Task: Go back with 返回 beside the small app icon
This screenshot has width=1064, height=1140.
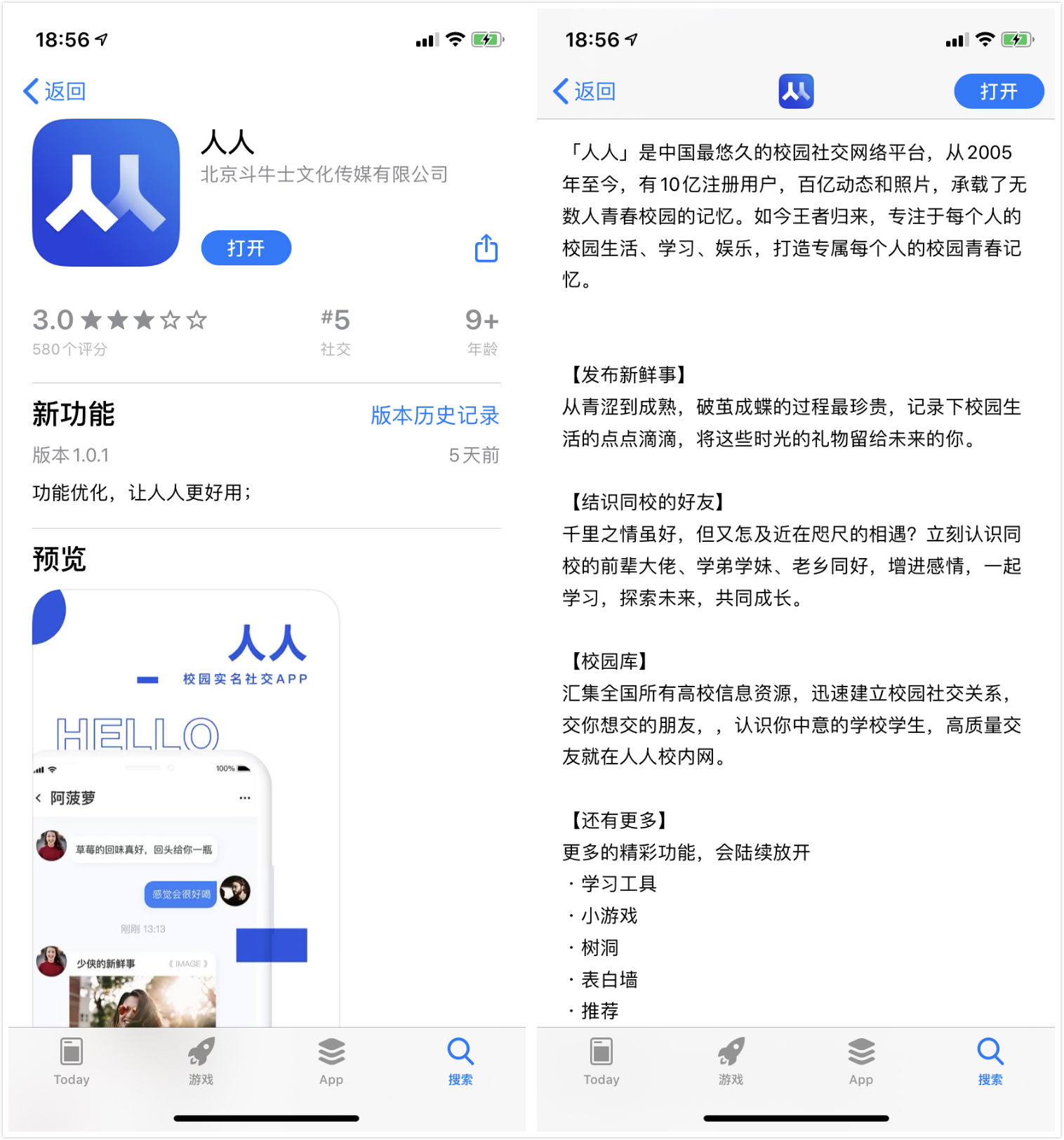Action: [585, 91]
